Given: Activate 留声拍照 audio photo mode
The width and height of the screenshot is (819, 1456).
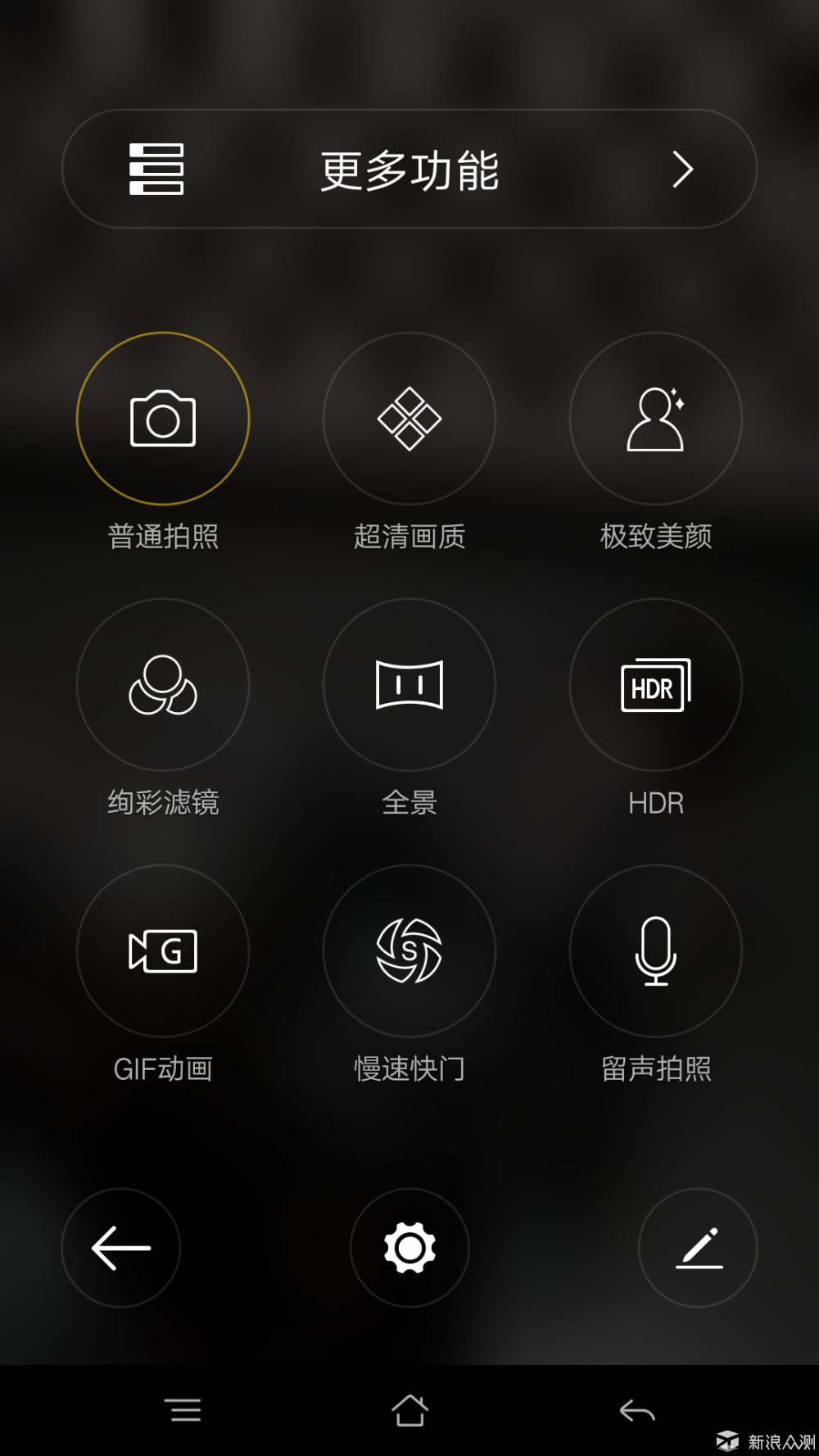Looking at the screenshot, I should (655, 950).
